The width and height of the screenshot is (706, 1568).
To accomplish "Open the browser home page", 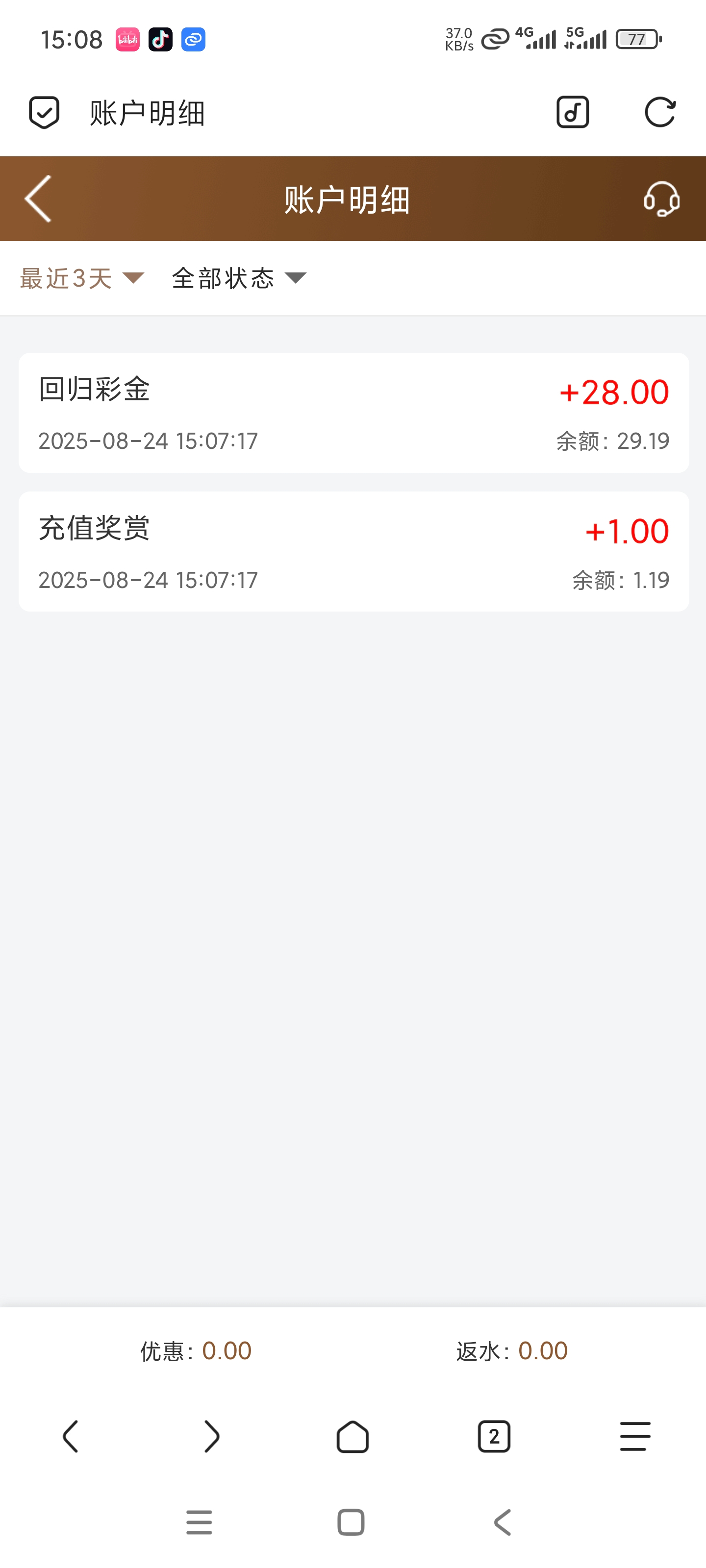I will (353, 1437).
